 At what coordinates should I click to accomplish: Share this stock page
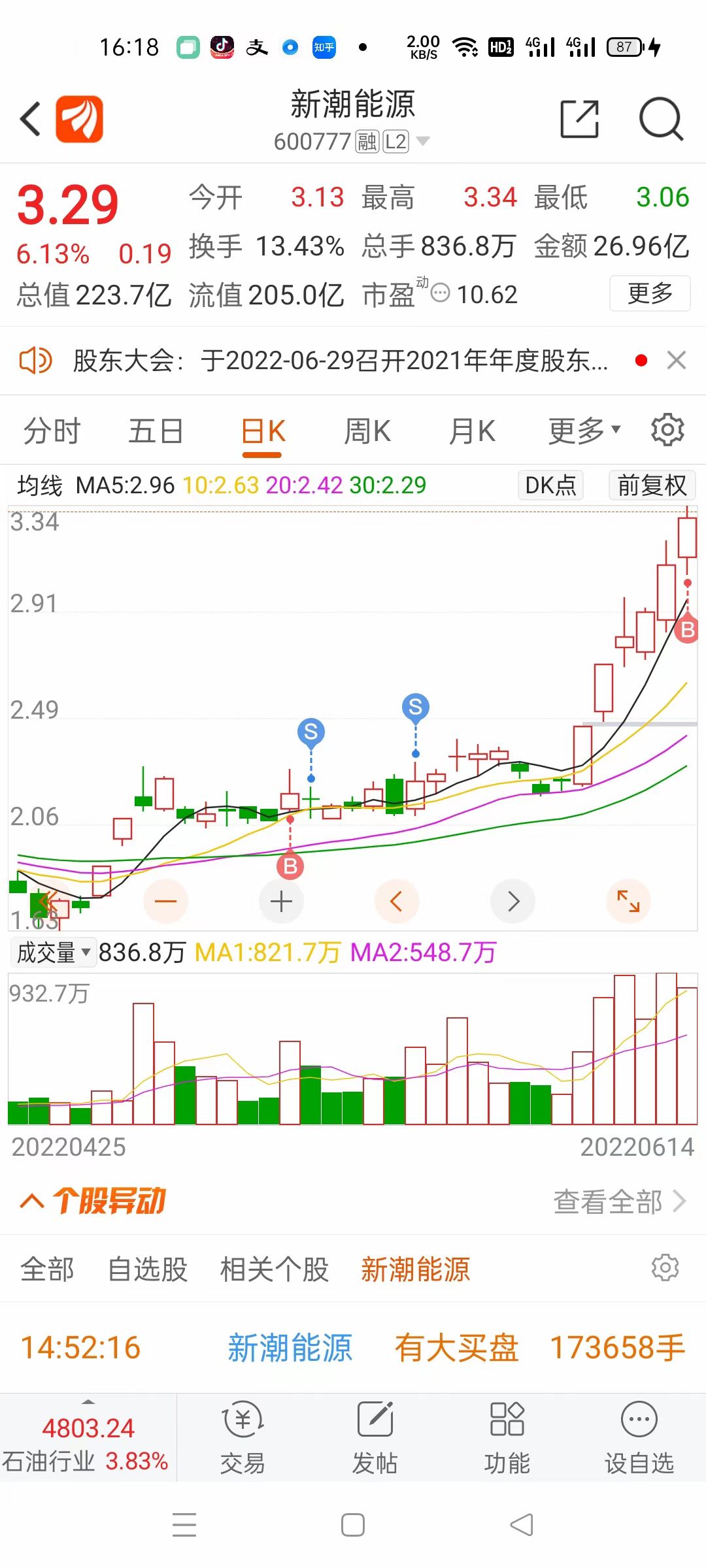580,119
